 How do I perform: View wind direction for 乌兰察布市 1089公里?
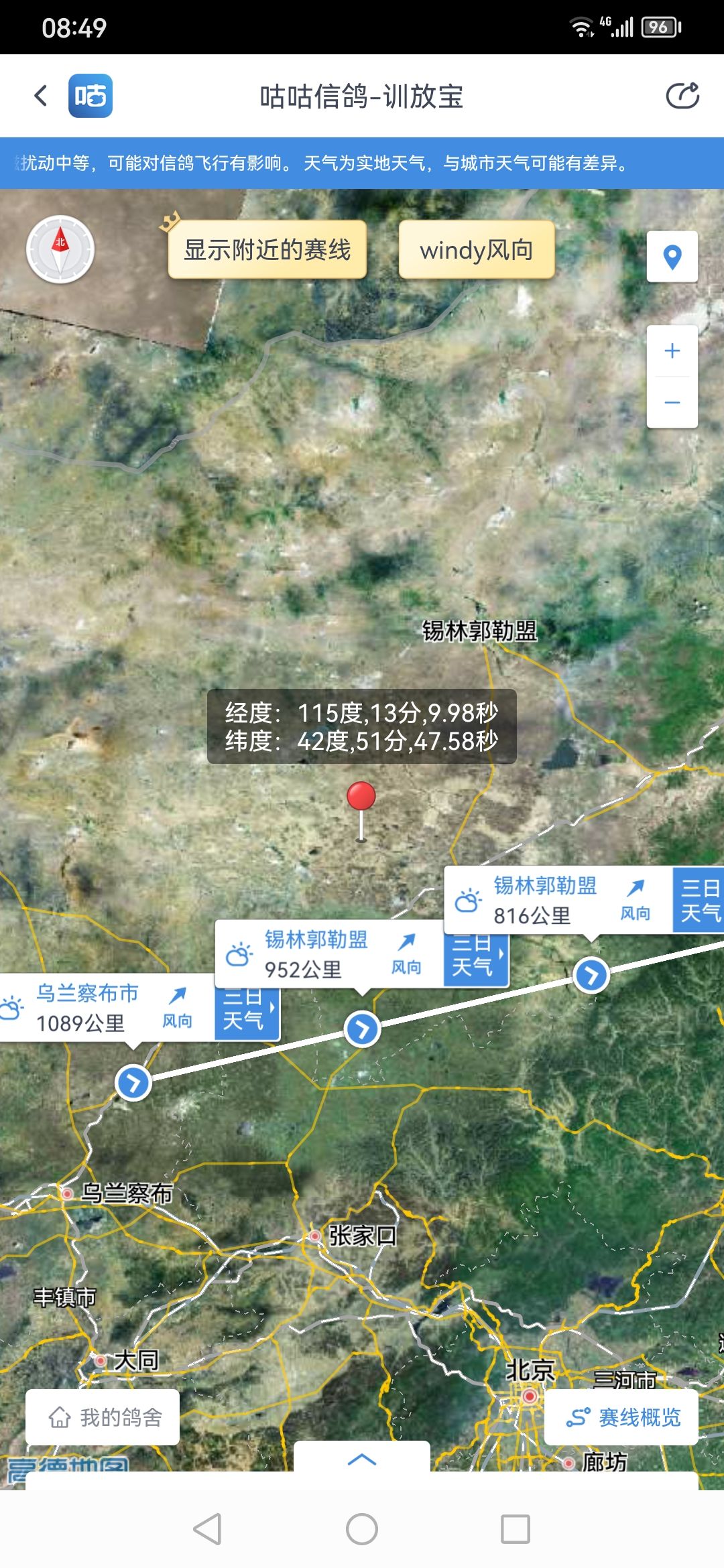coord(177,1007)
